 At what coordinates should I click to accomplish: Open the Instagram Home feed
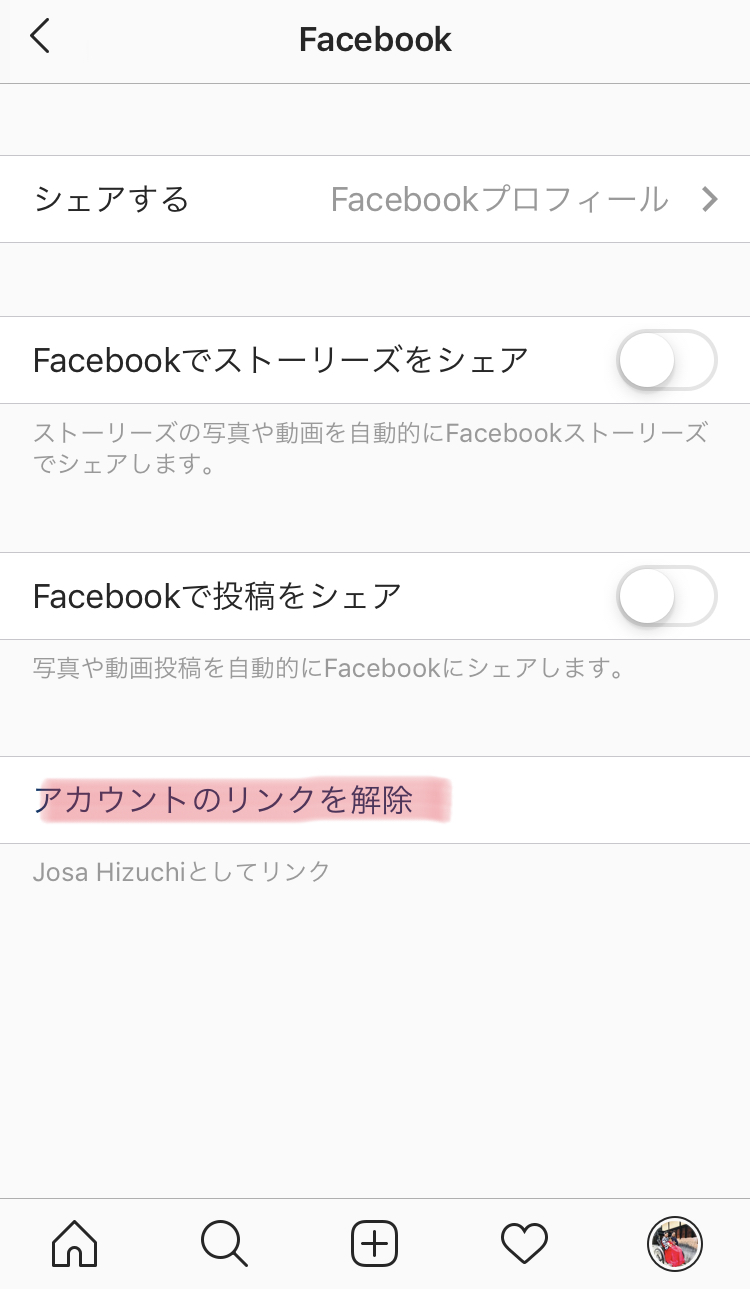coord(74,1243)
